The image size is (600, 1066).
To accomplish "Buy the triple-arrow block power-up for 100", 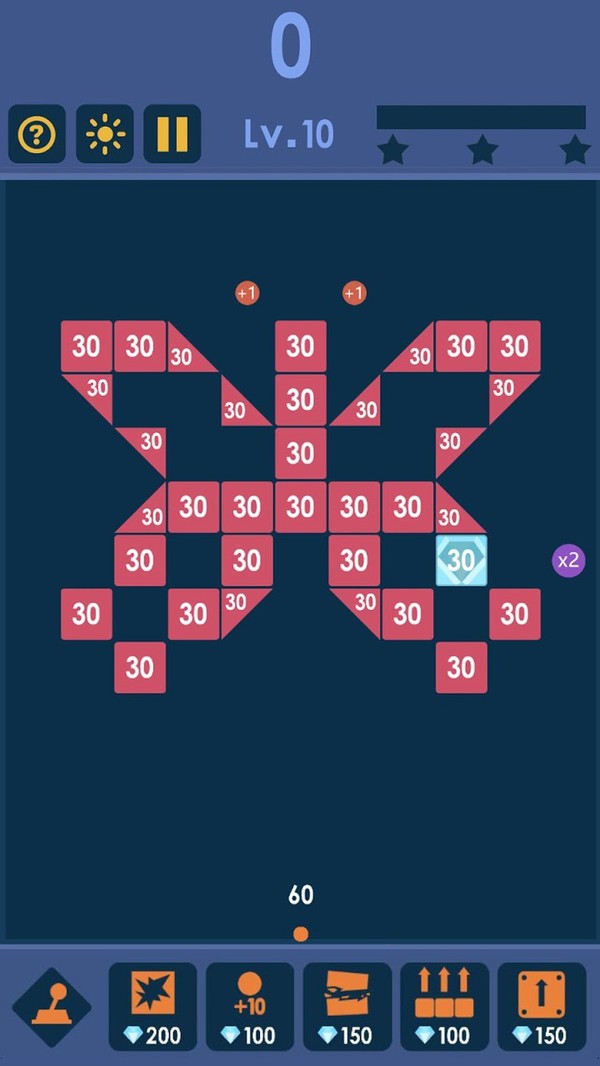I will [444, 1007].
